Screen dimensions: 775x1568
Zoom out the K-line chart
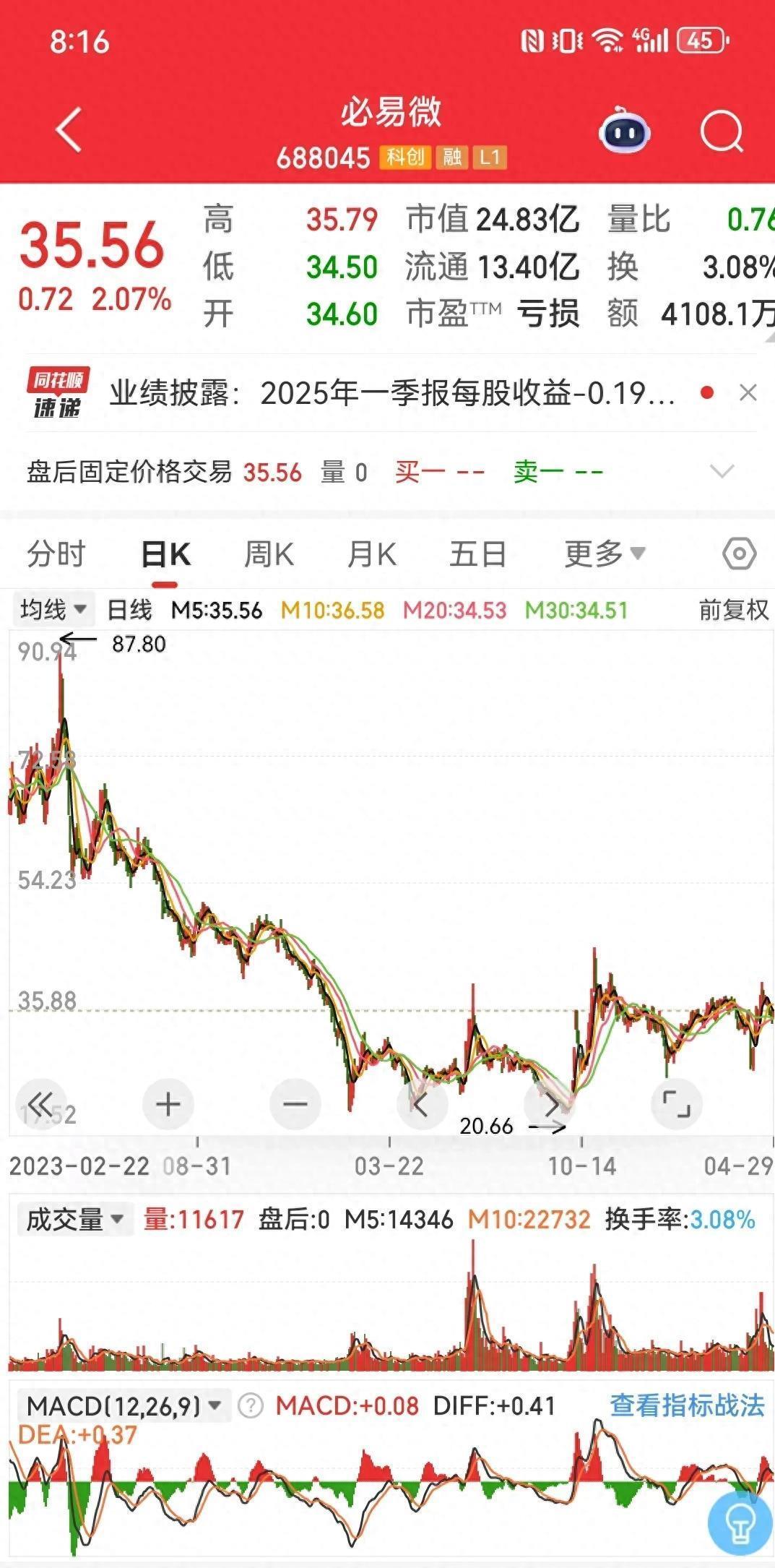[295, 1104]
